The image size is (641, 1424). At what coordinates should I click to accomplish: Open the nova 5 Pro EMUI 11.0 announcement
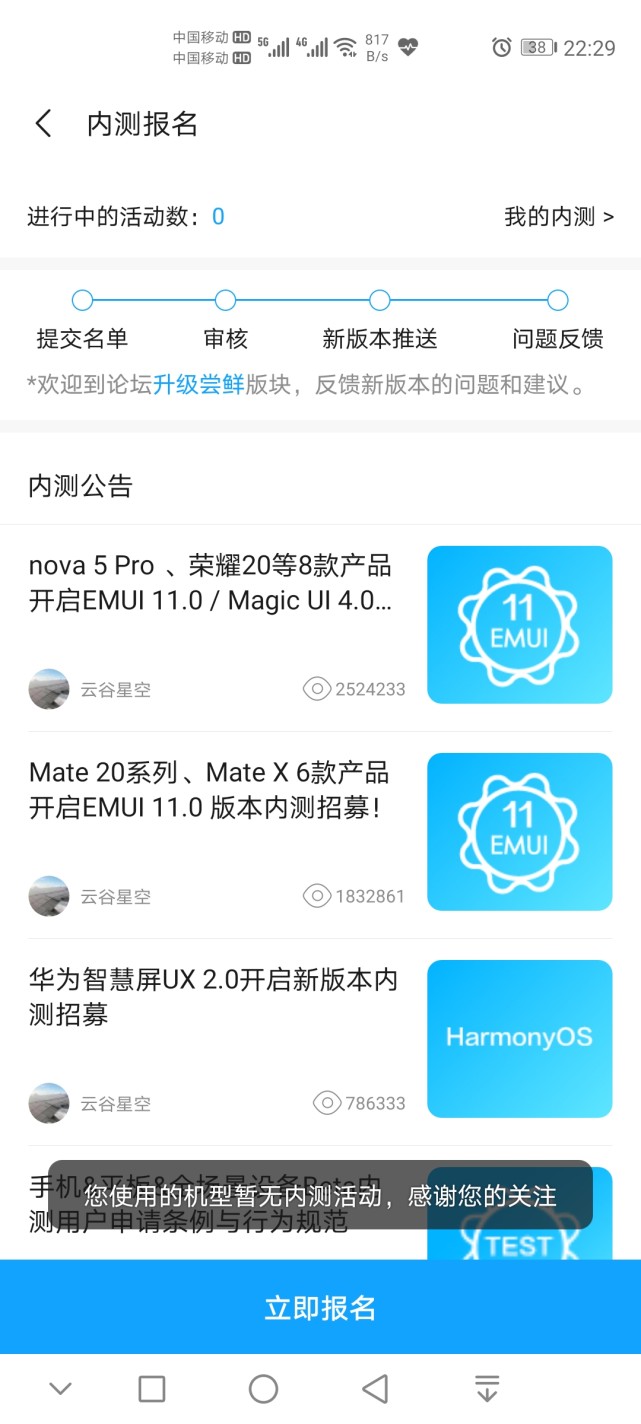click(x=210, y=583)
